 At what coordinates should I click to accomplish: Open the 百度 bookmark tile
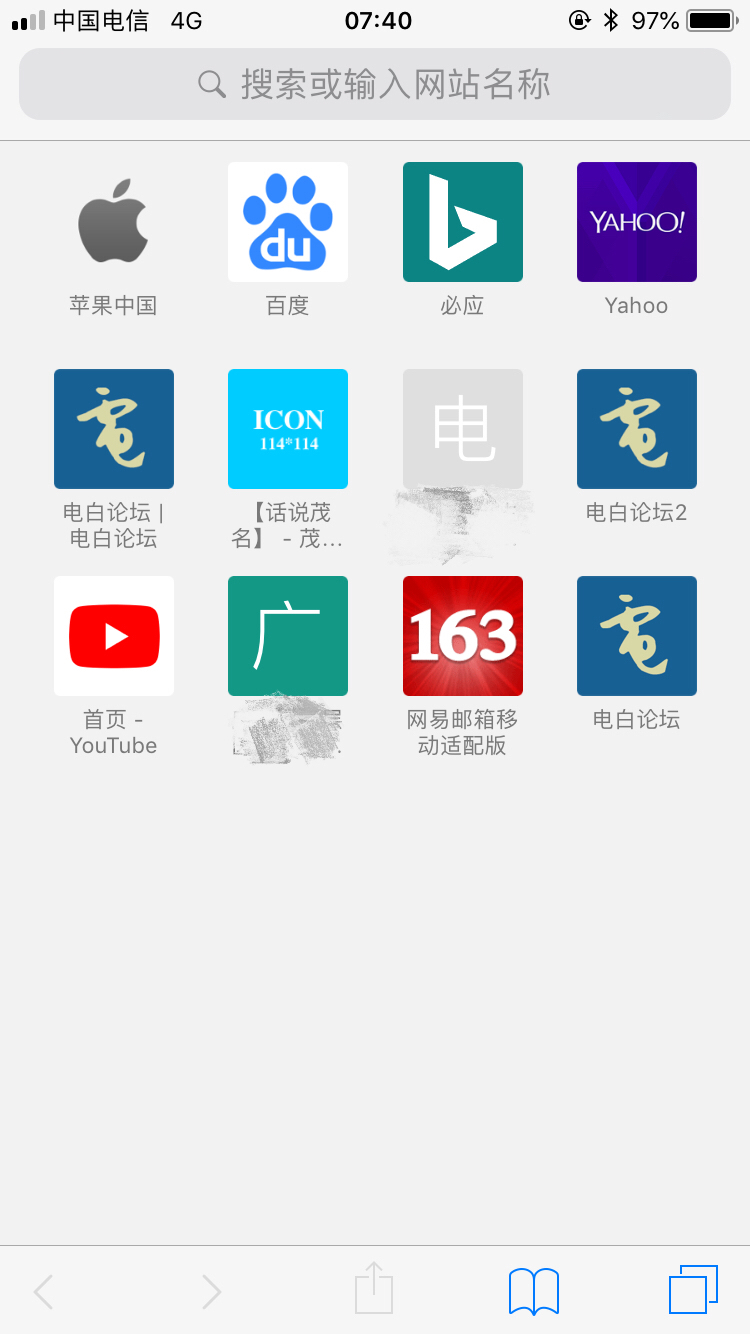[x=288, y=222]
